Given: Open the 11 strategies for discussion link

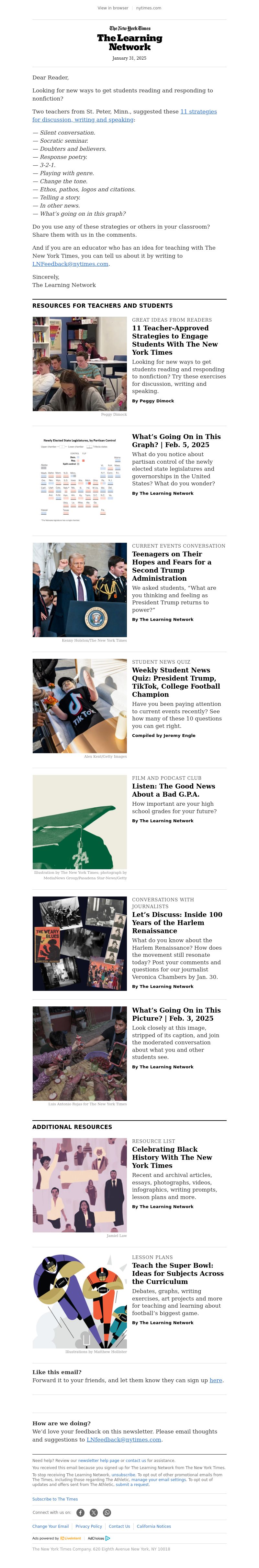Looking at the screenshot, I should tap(198, 112).
